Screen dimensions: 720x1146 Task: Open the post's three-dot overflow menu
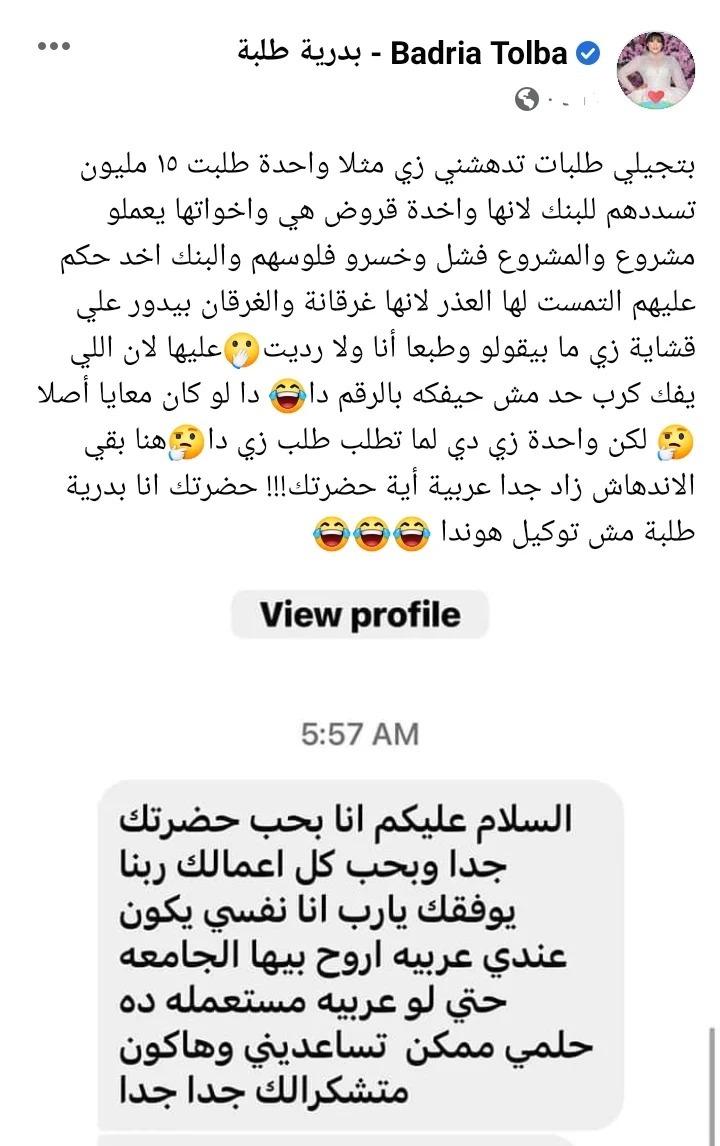(52, 49)
